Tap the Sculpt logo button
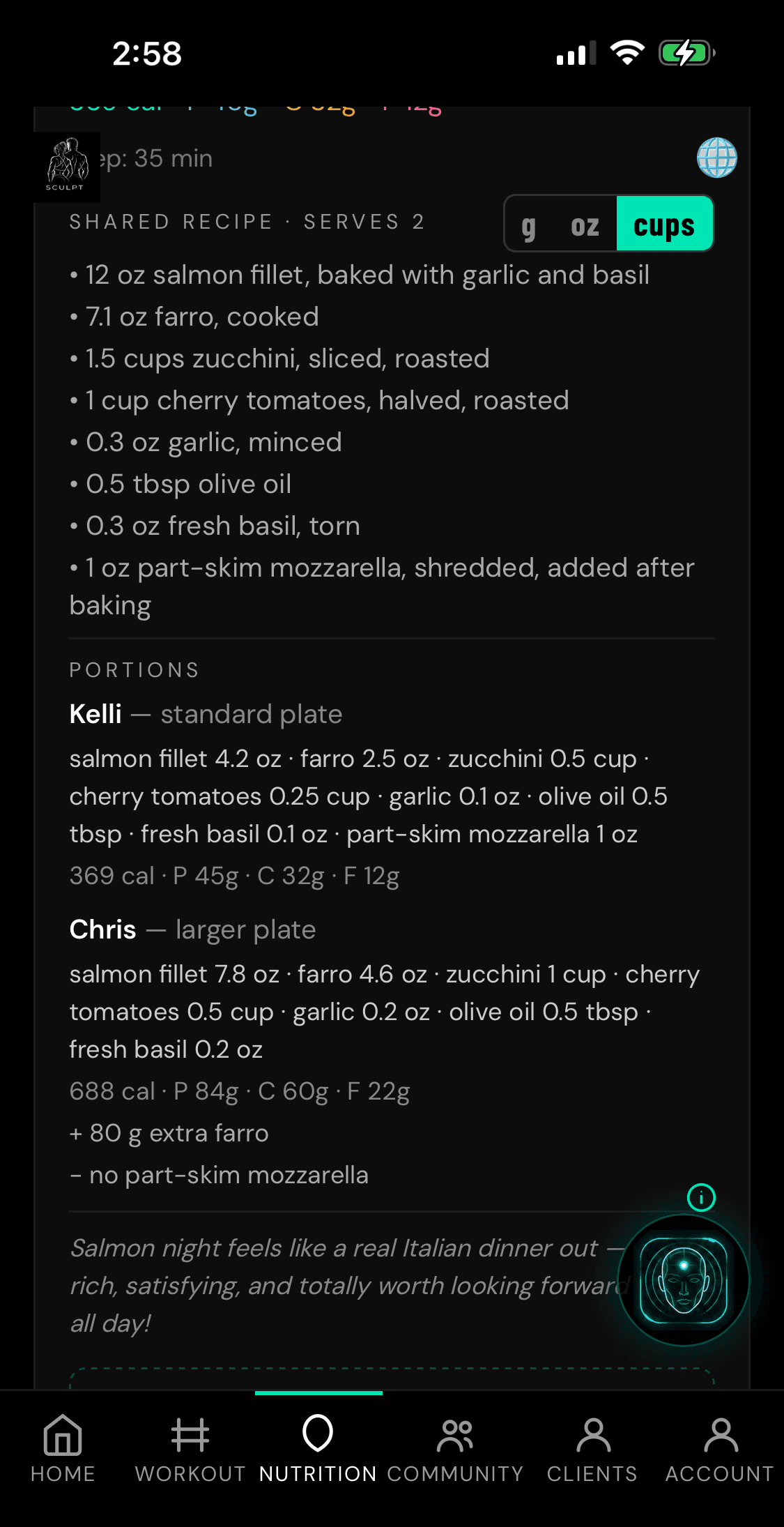784x1527 pixels. (x=67, y=167)
